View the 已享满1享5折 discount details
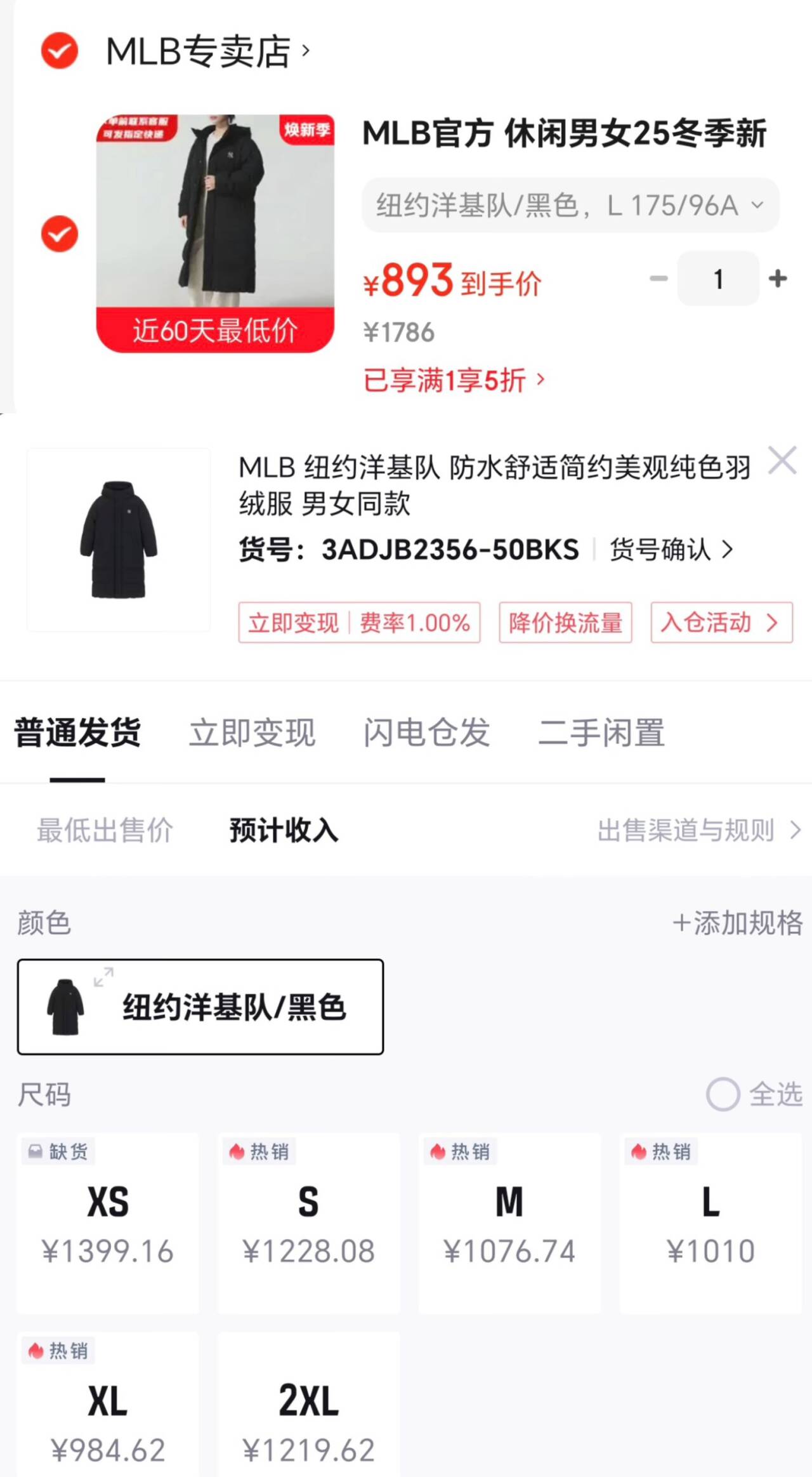This screenshot has height=1477, width=812. (x=454, y=380)
